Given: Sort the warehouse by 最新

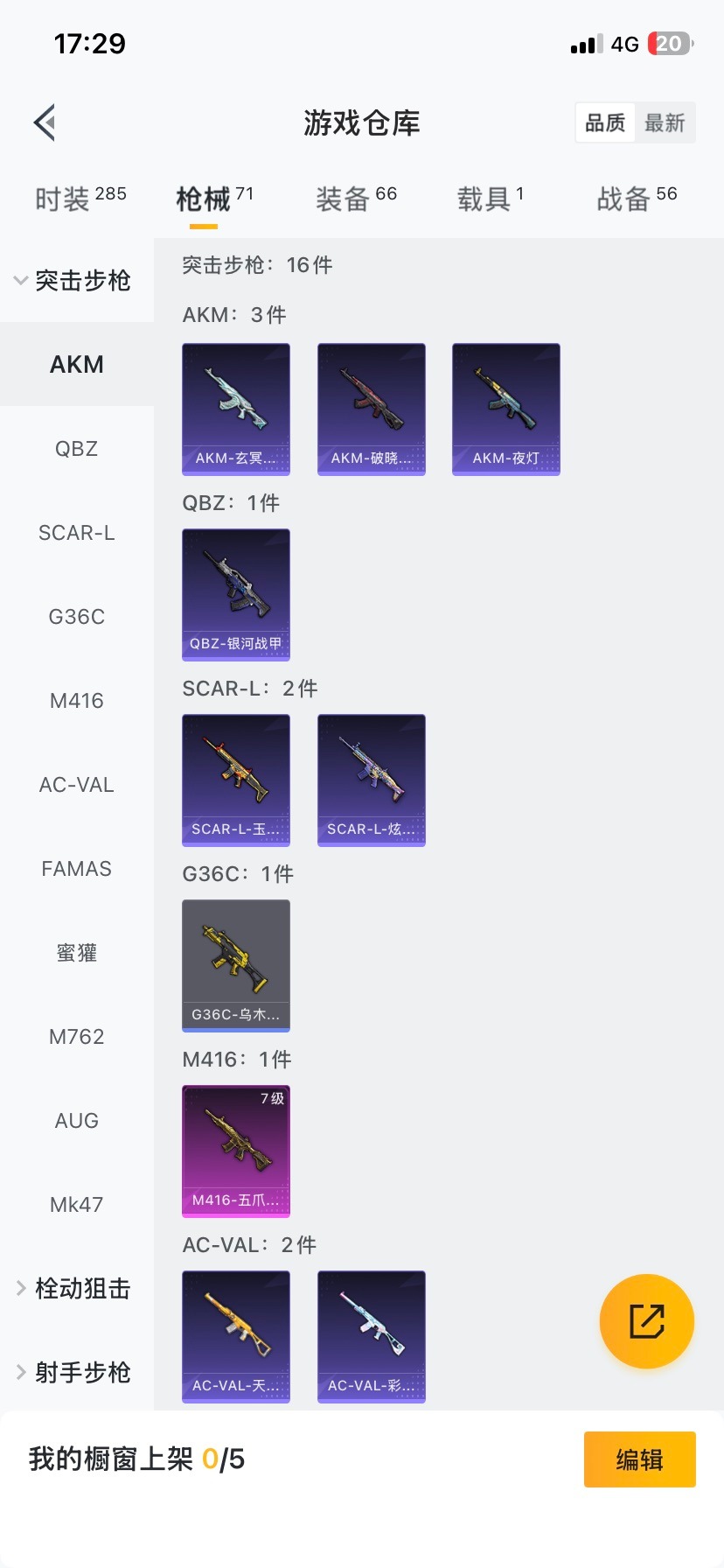Looking at the screenshot, I should (665, 122).
